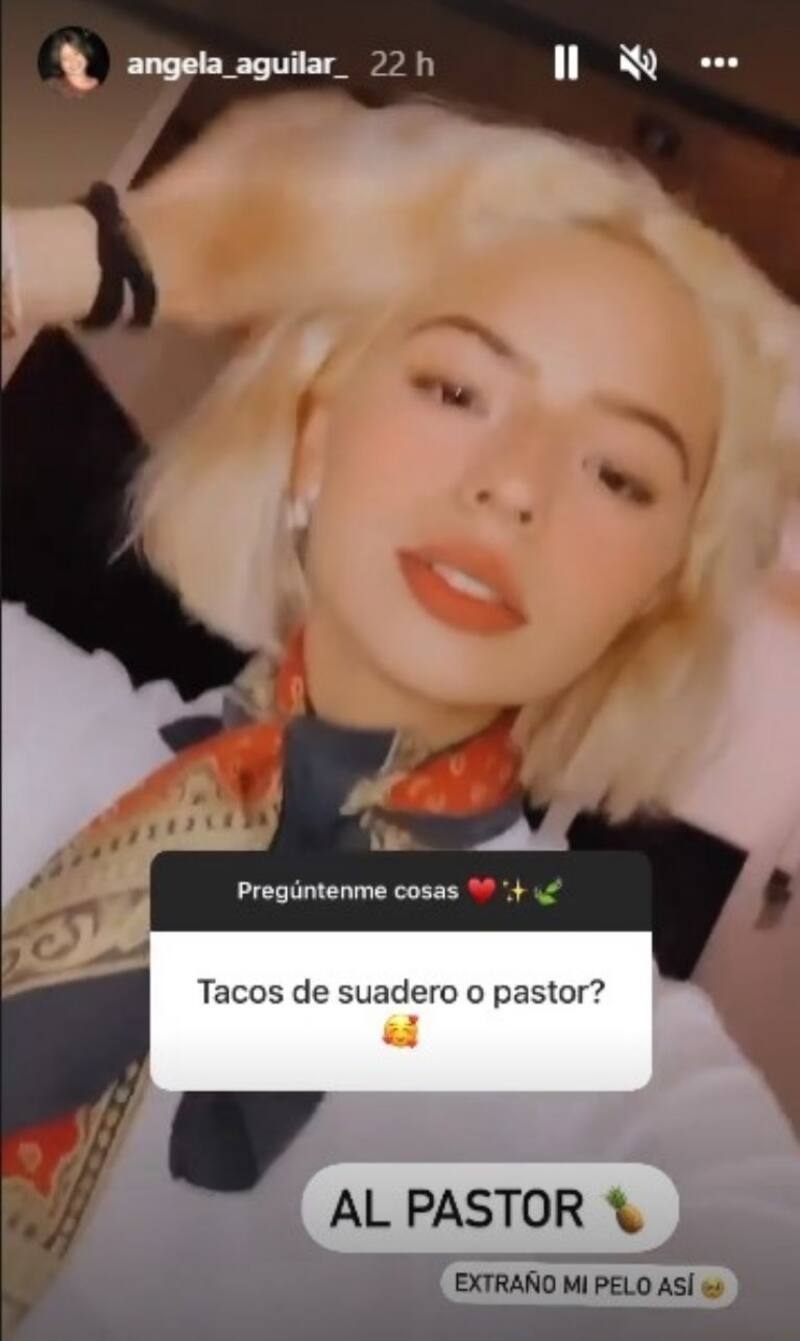This screenshot has height=1341, width=800.
Task: Open the three-dot more options menu
Action: coord(718,64)
